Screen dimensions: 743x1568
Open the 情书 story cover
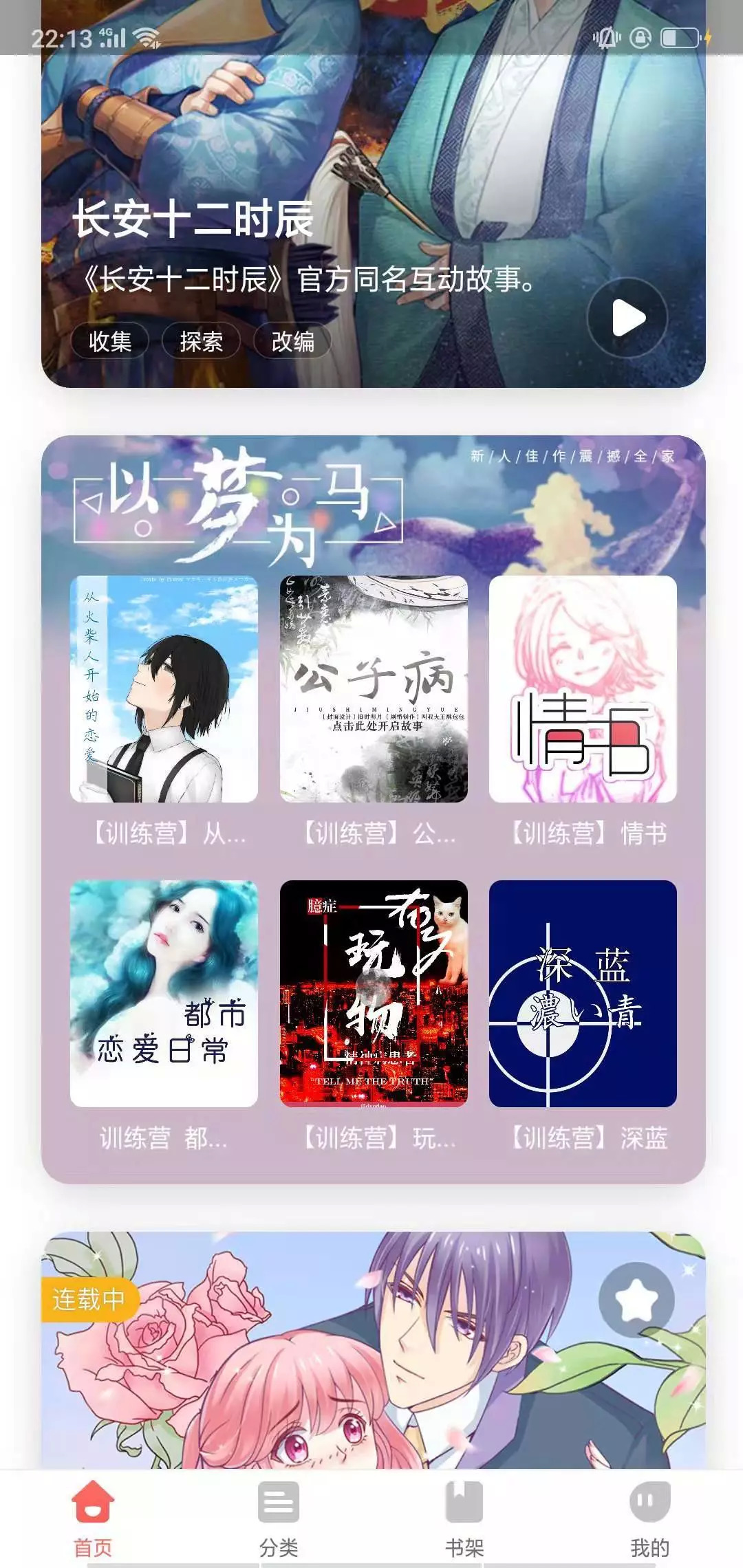583,688
